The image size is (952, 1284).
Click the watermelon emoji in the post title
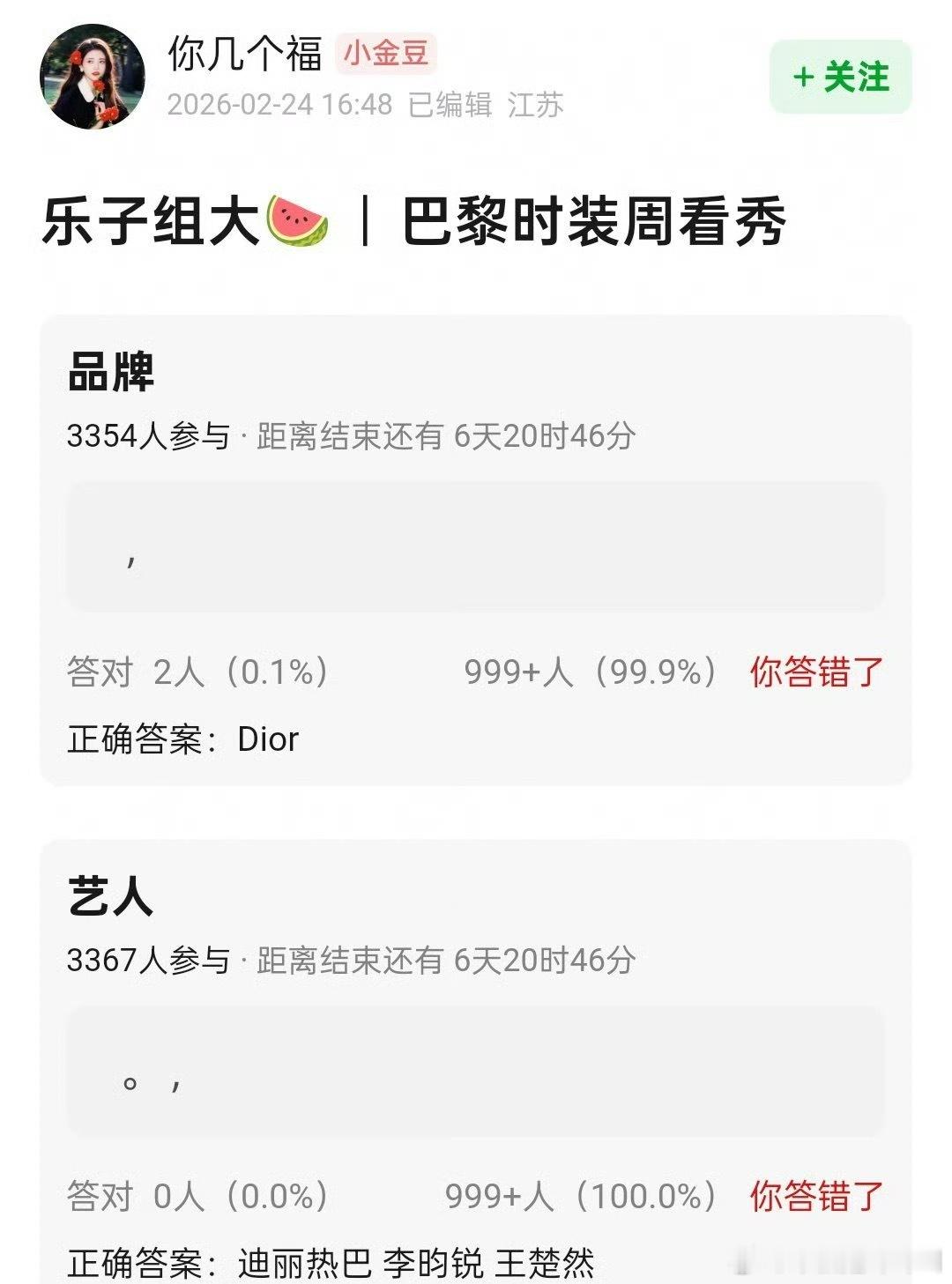coord(300,222)
